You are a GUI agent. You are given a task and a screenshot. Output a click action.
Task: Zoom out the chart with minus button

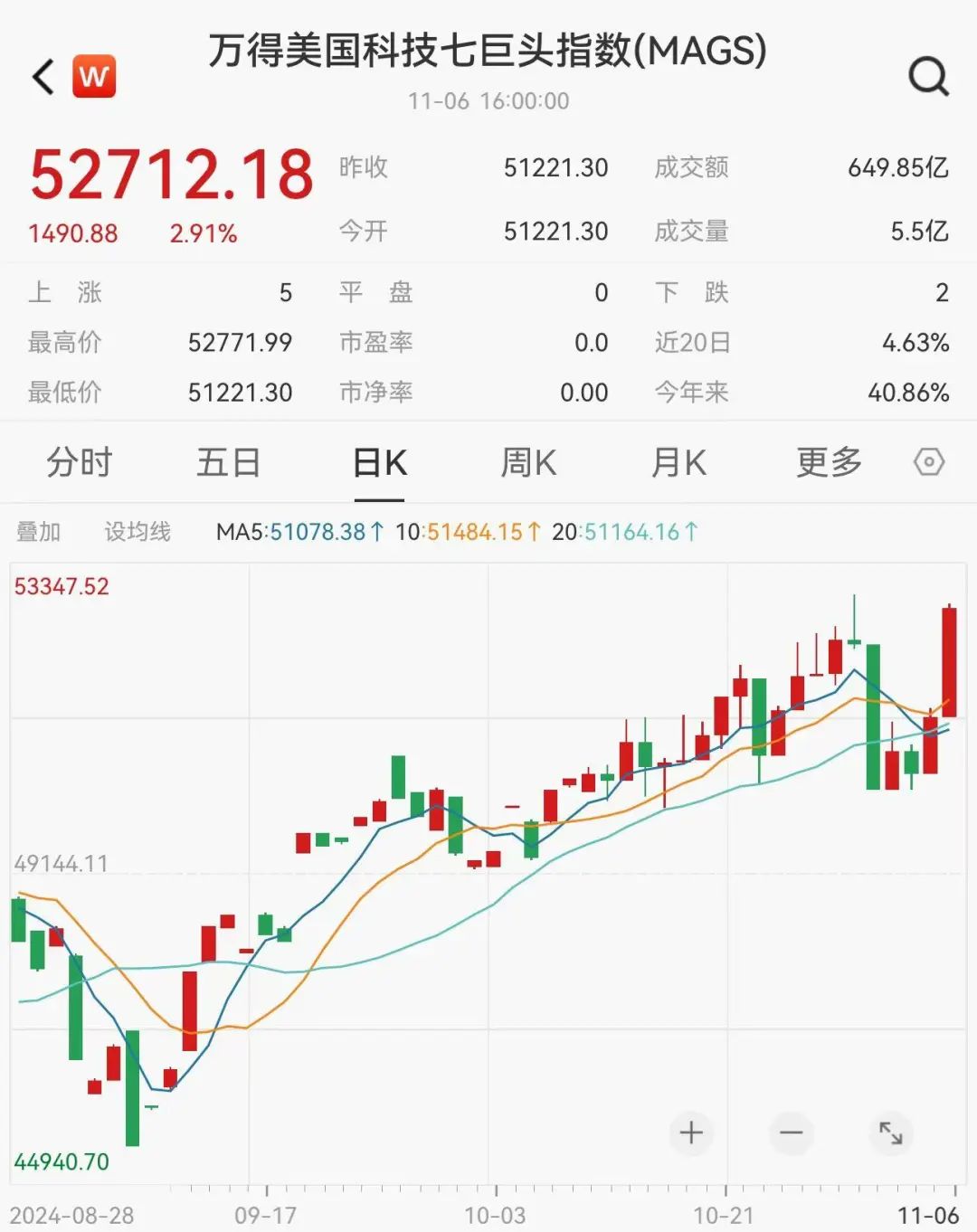coord(792,1132)
